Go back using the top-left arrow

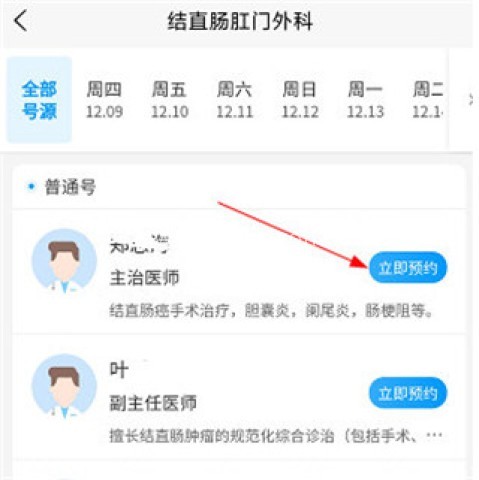[x=21, y=21]
